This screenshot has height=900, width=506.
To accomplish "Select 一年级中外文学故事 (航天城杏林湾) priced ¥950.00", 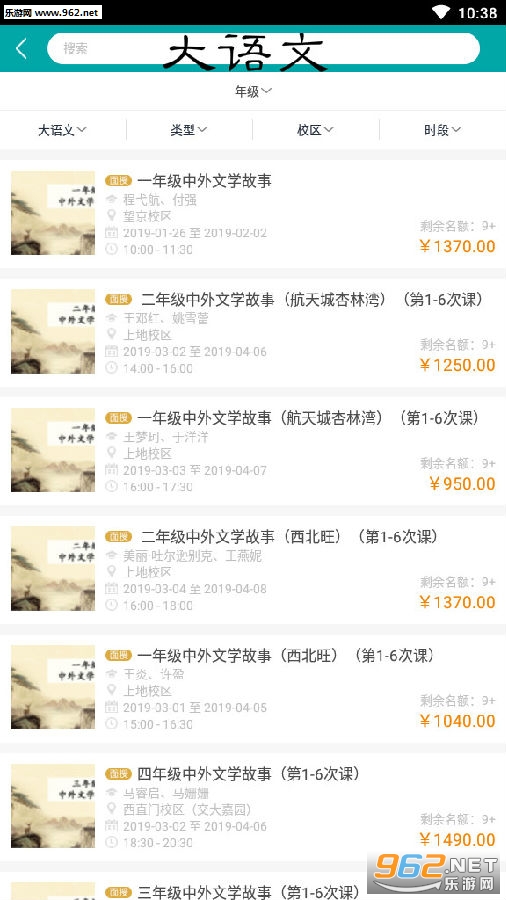I will coord(253,451).
